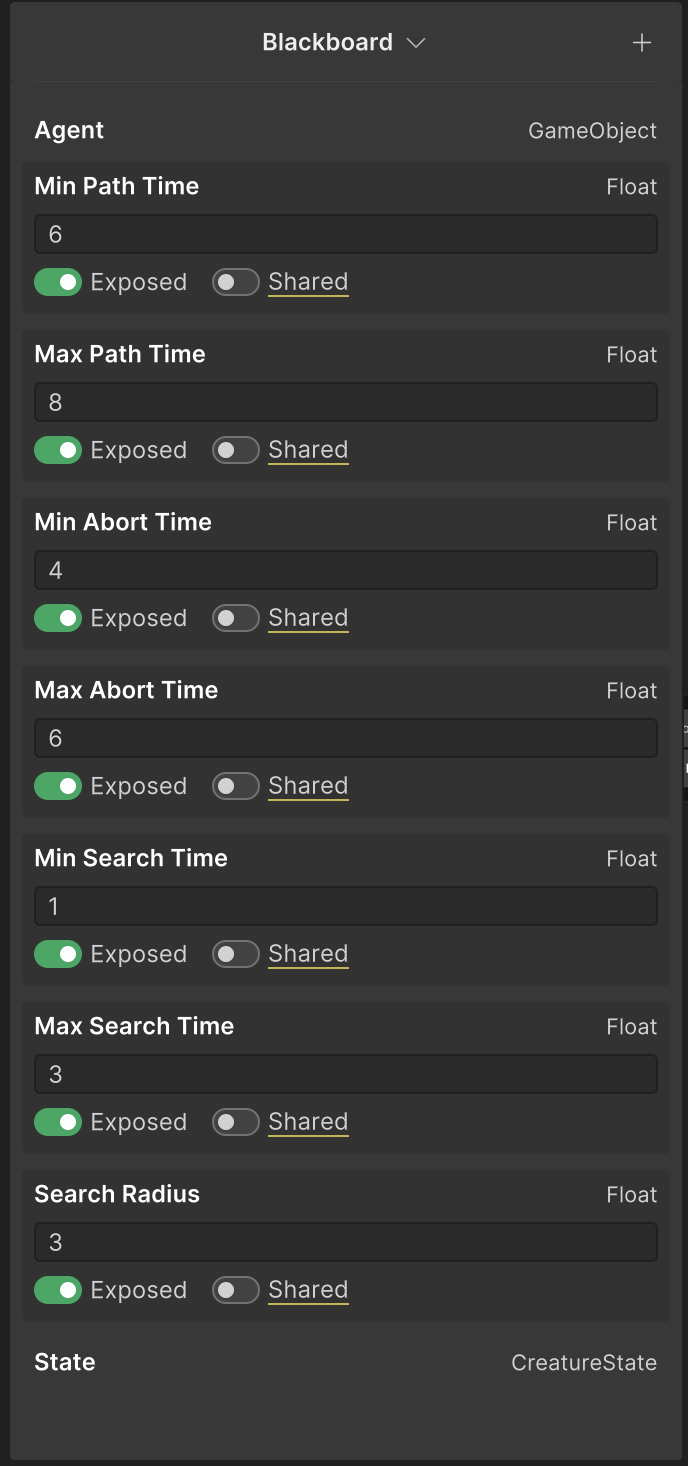Turn off Exposed for Min Search Time
The height and width of the screenshot is (1466, 688).
[x=58, y=954]
